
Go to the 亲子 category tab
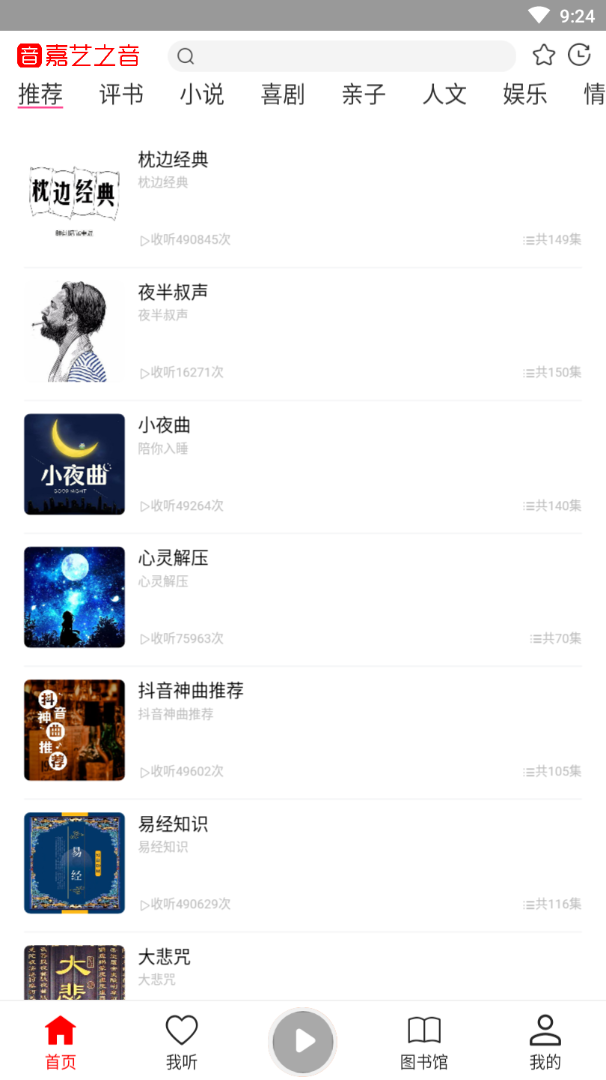[363, 95]
